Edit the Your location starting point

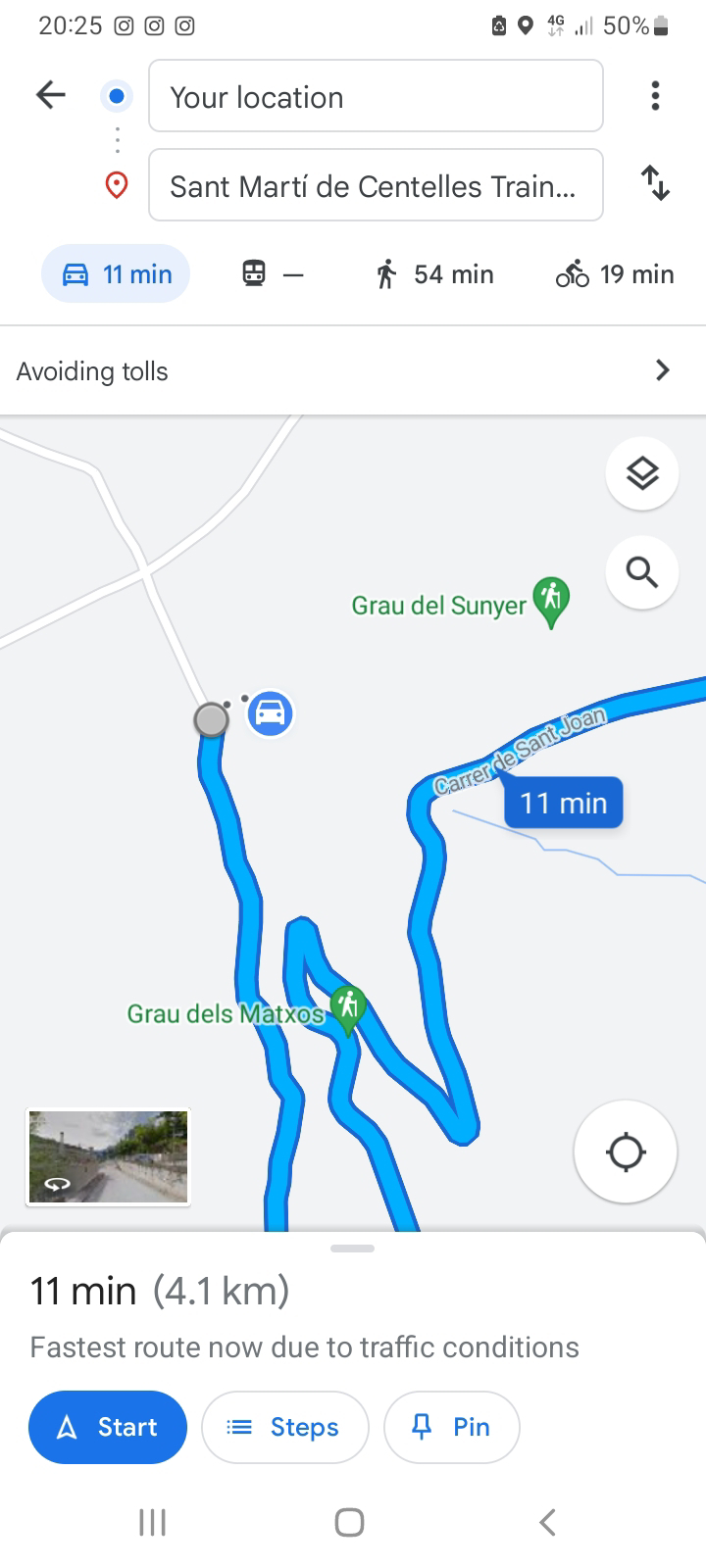(x=376, y=96)
